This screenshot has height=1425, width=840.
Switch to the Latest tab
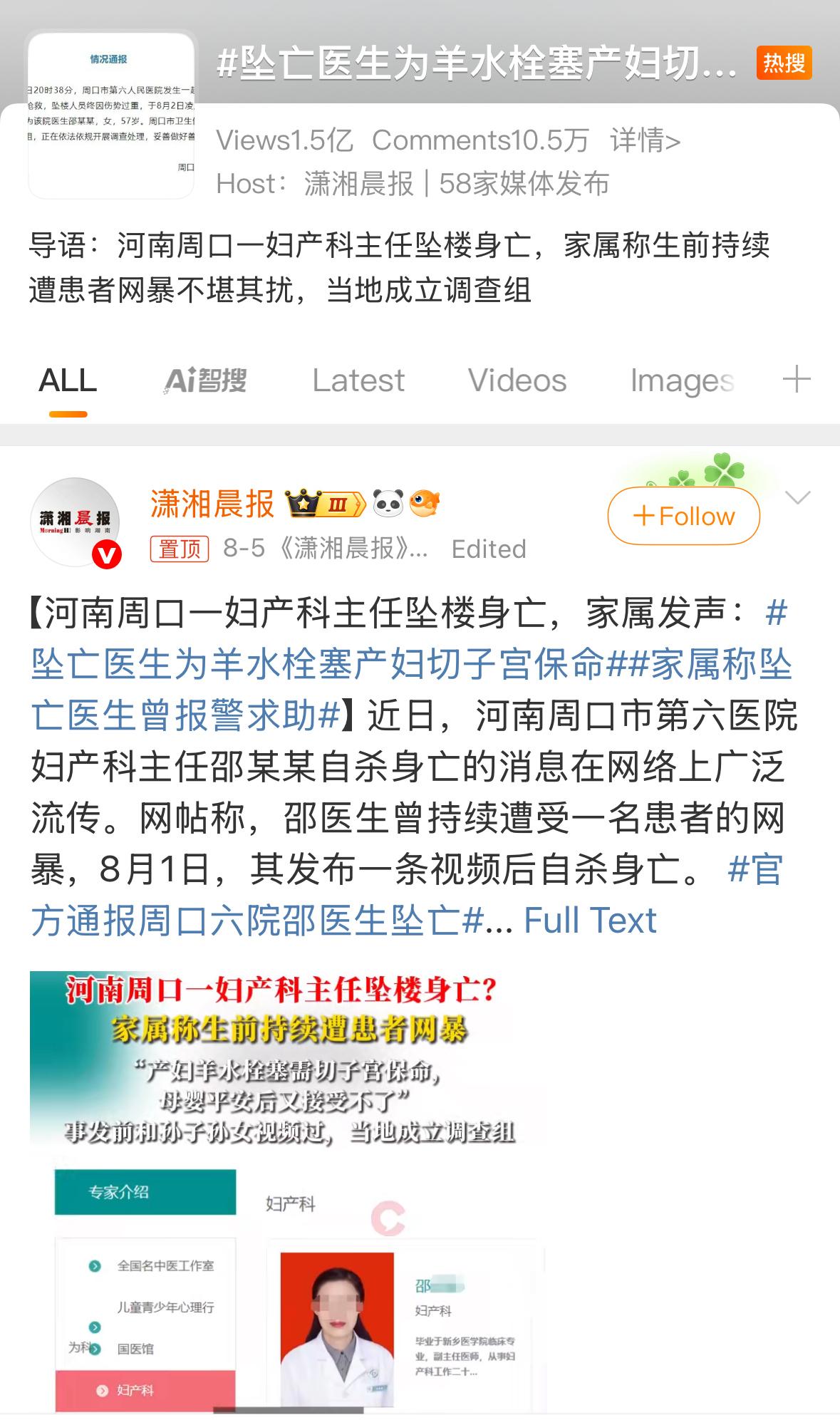click(358, 380)
